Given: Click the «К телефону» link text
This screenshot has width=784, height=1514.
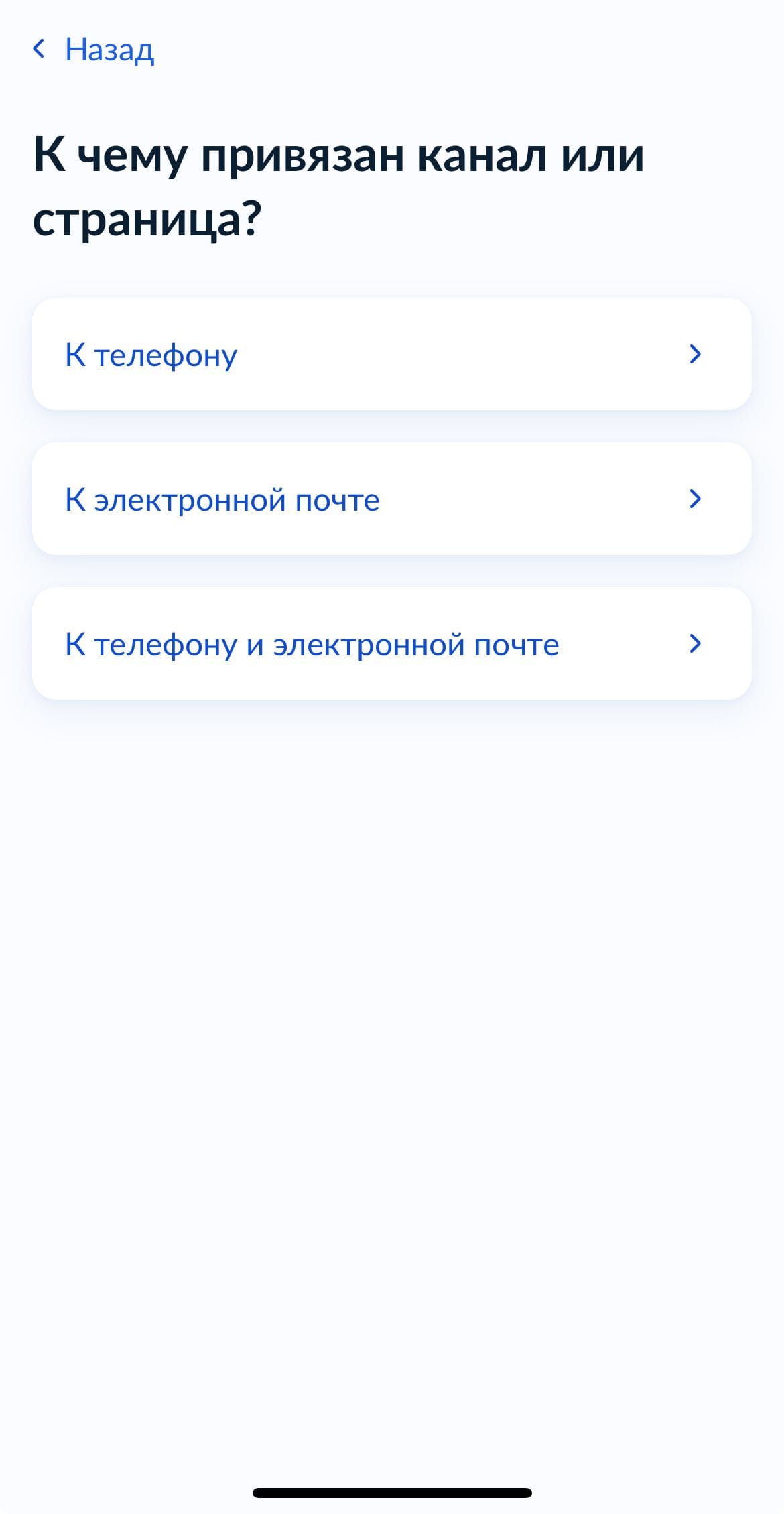Looking at the screenshot, I should click(151, 355).
